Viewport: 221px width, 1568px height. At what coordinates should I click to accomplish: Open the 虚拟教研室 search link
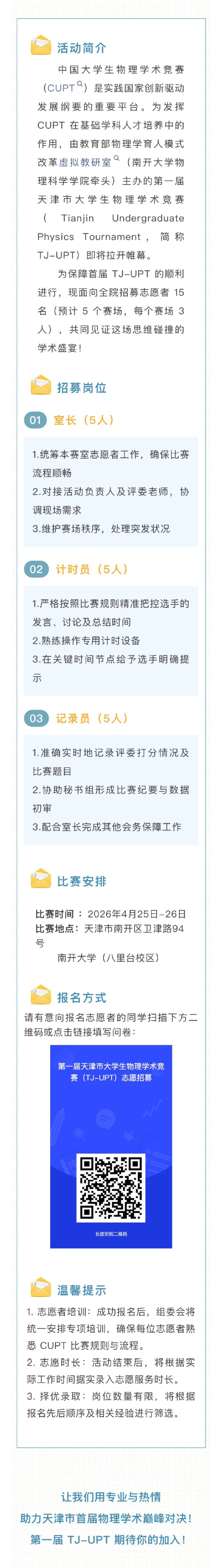pyautogui.click(x=89, y=162)
